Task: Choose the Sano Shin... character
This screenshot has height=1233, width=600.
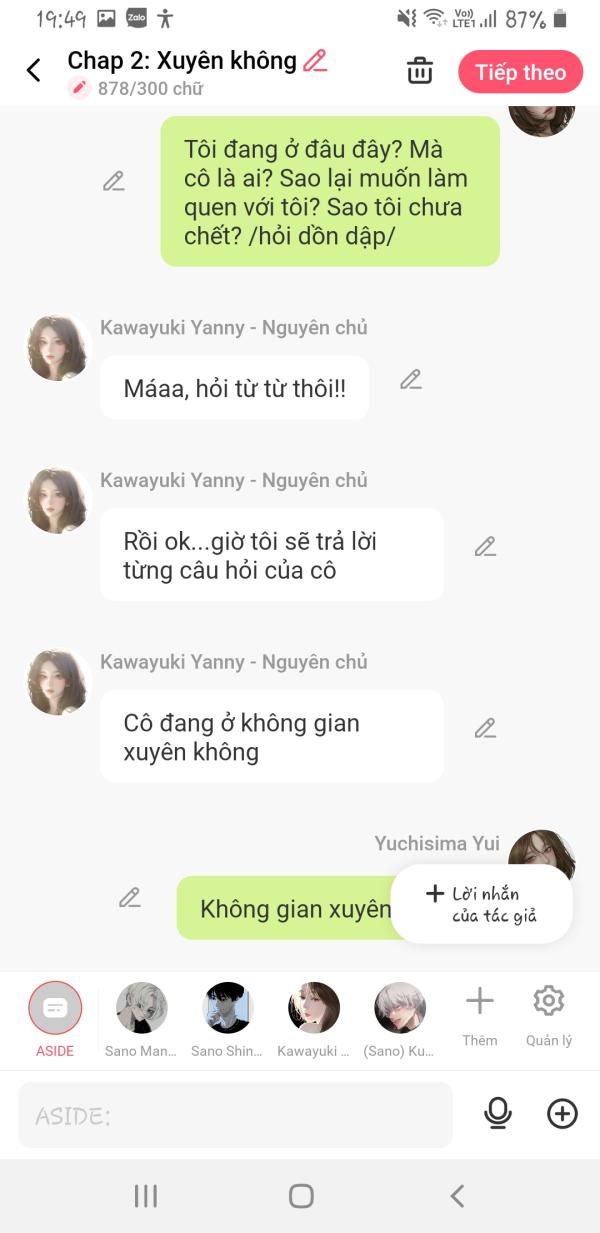Action: [228, 1018]
